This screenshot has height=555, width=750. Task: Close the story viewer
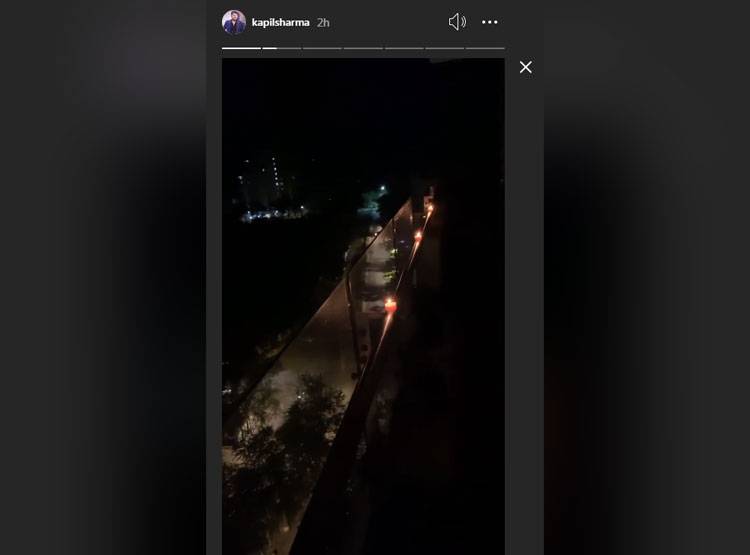click(x=526, y=67)
